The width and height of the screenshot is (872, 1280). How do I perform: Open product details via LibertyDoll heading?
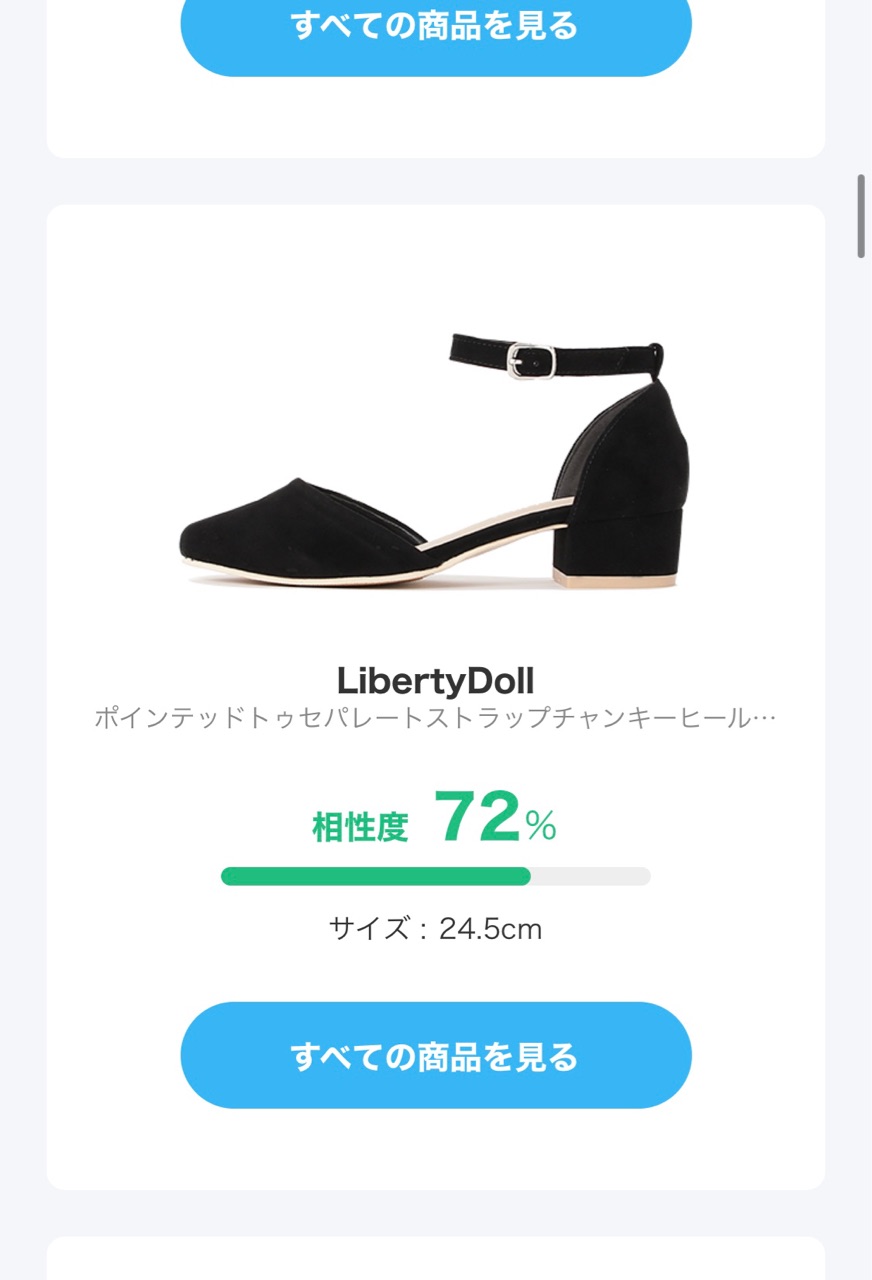click(436, 679)
